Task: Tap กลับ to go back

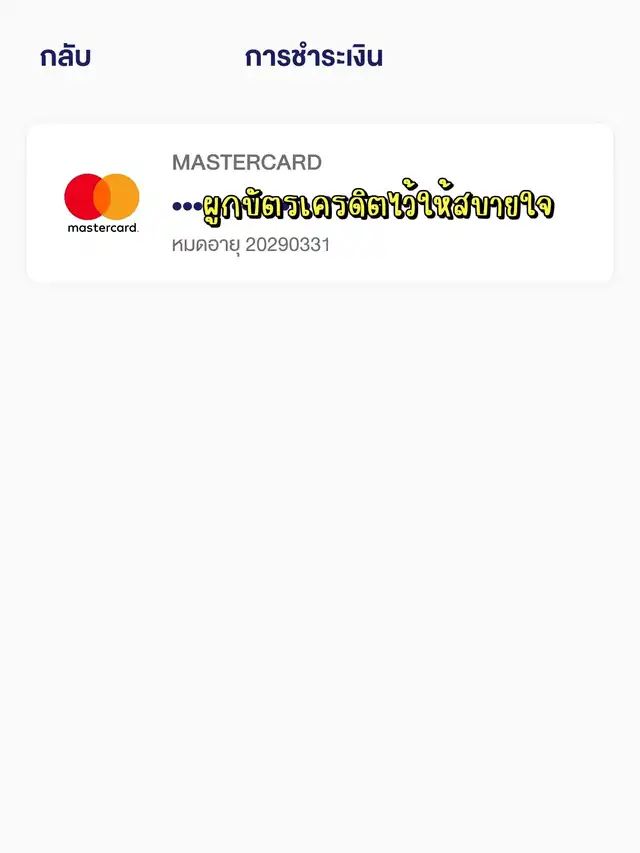Action: tap(65, 57)
